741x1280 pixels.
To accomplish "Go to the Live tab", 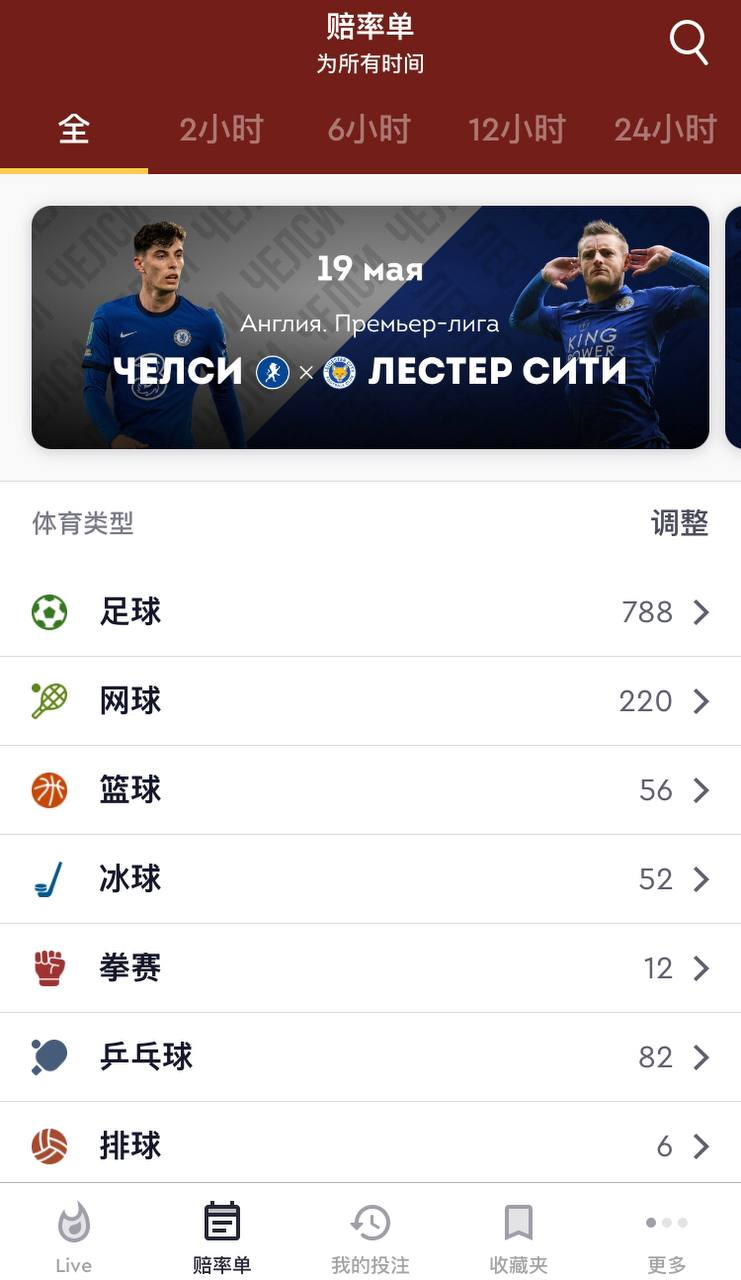I will coord(73,1238).
